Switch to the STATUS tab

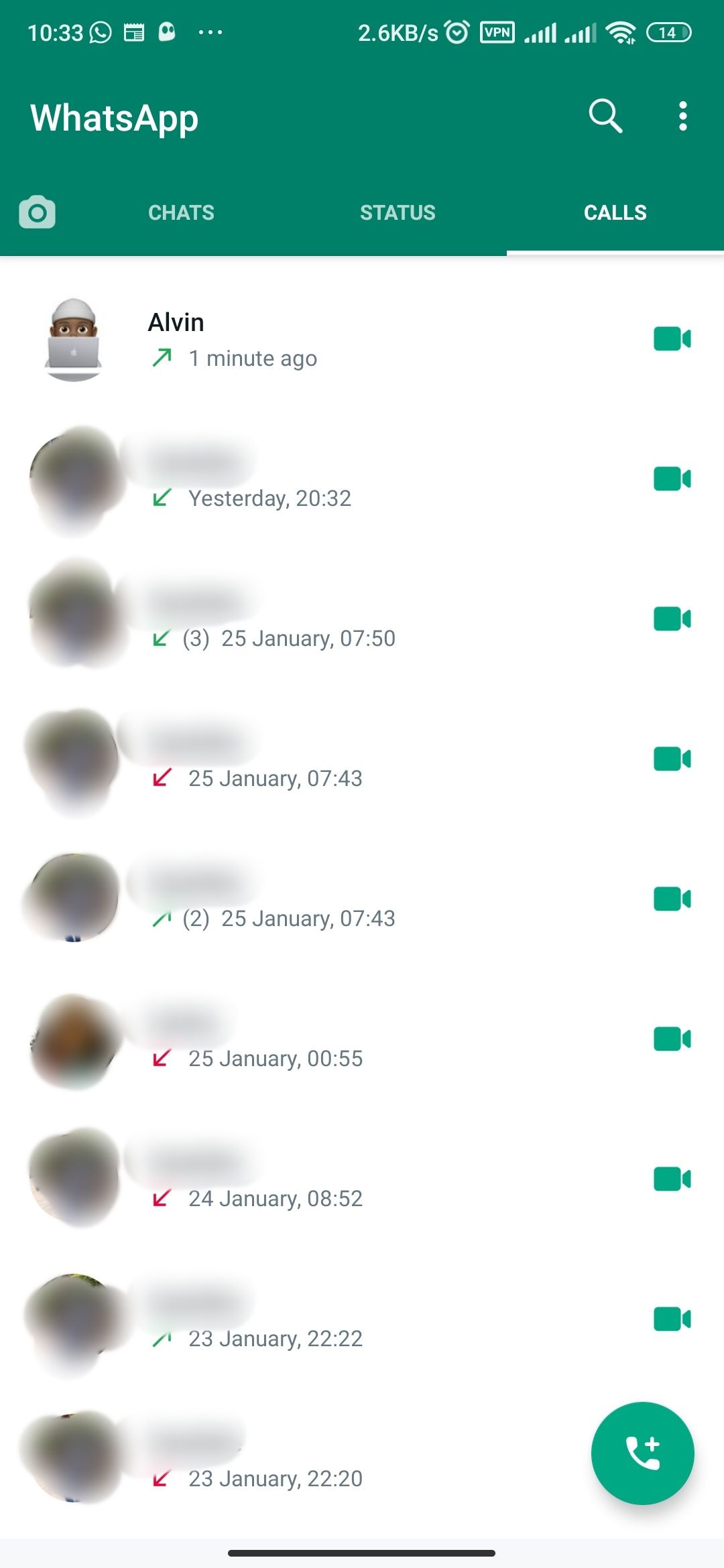click(398, 212)
